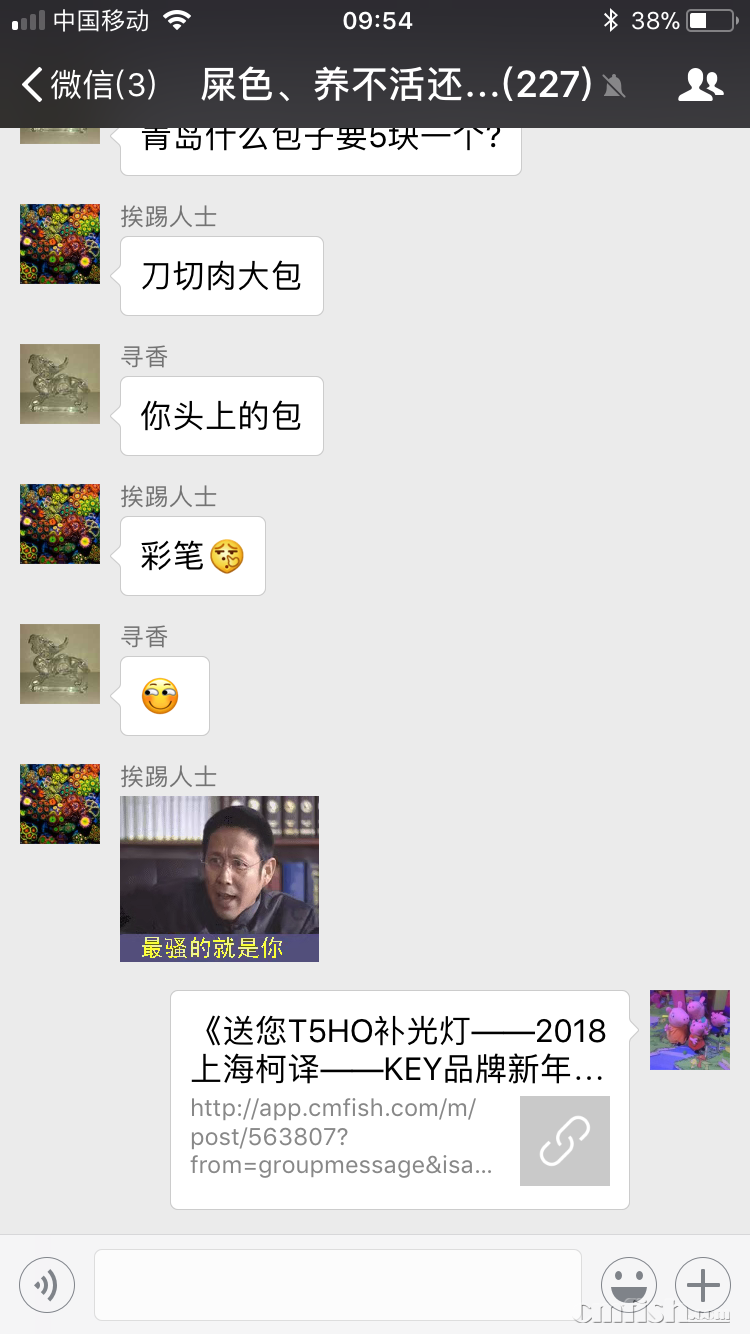
Task: Open the plus attachment menu
Action: tap(703, 1284)
